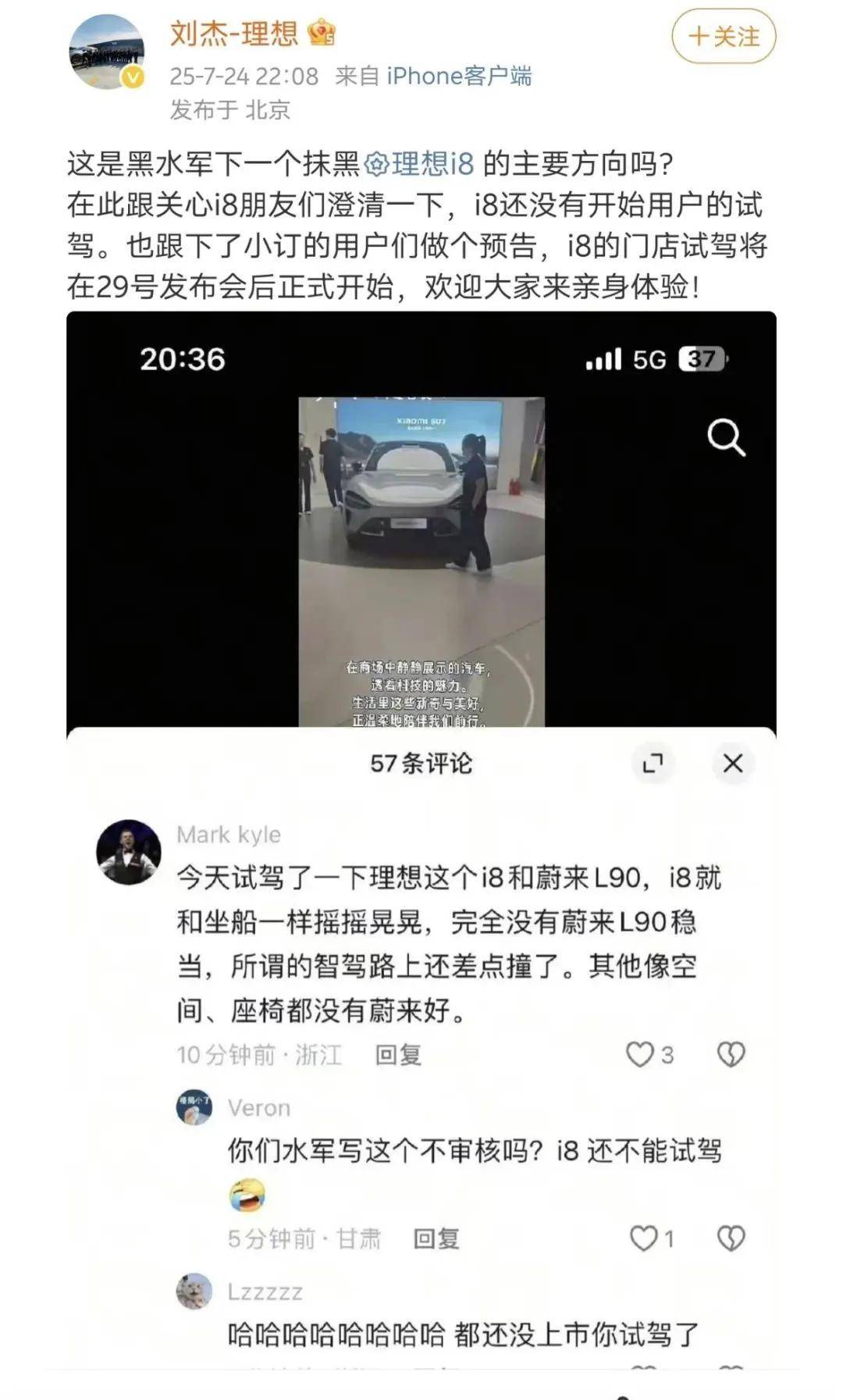Click the crown VIP badge beside 刘杰-理想
The image size is (843, 1400).
click(321, 33)
